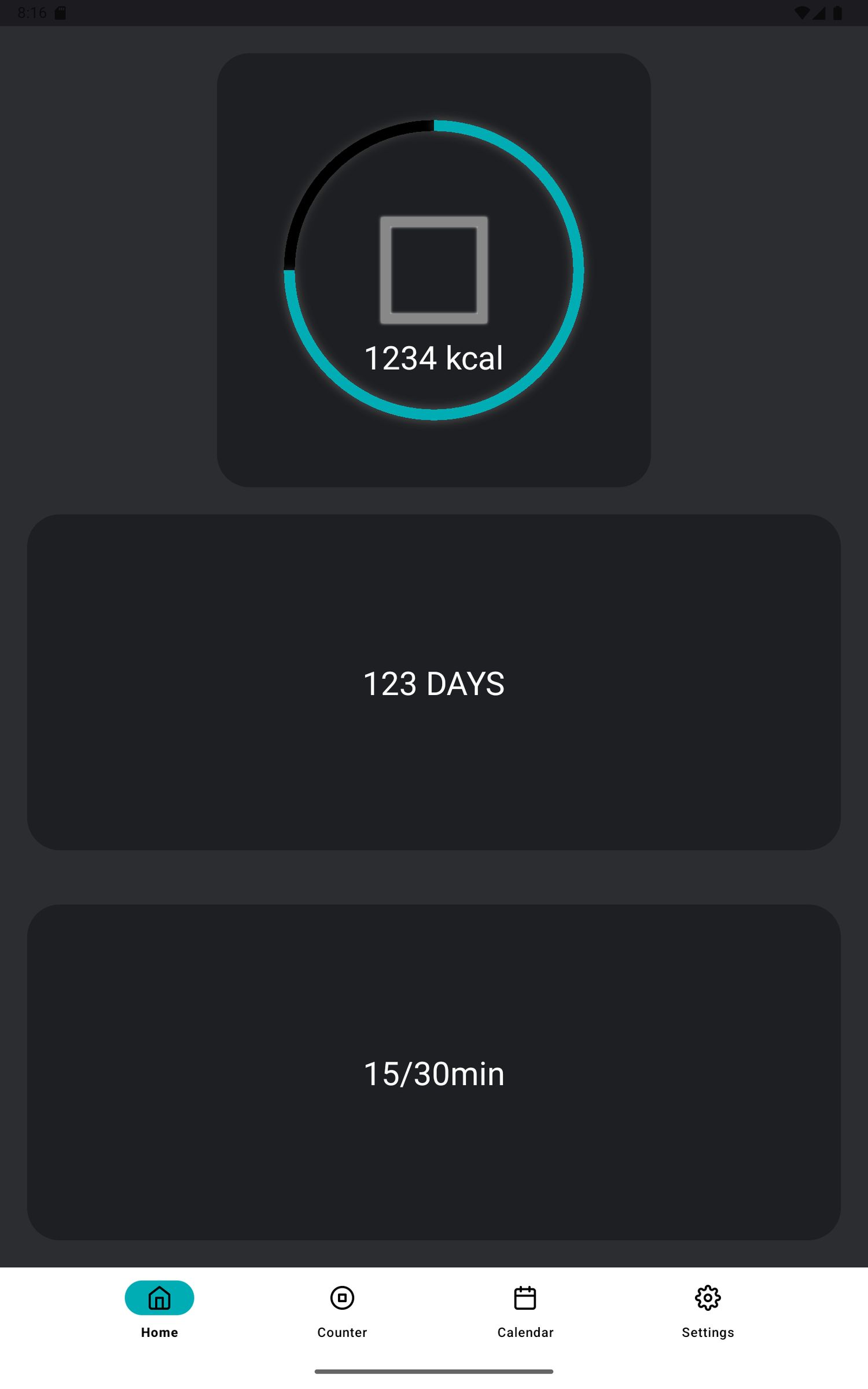Open the Calendar icon in the bottom bar
Viewport: 868px width, 1389px height.
pos(525,1298)
